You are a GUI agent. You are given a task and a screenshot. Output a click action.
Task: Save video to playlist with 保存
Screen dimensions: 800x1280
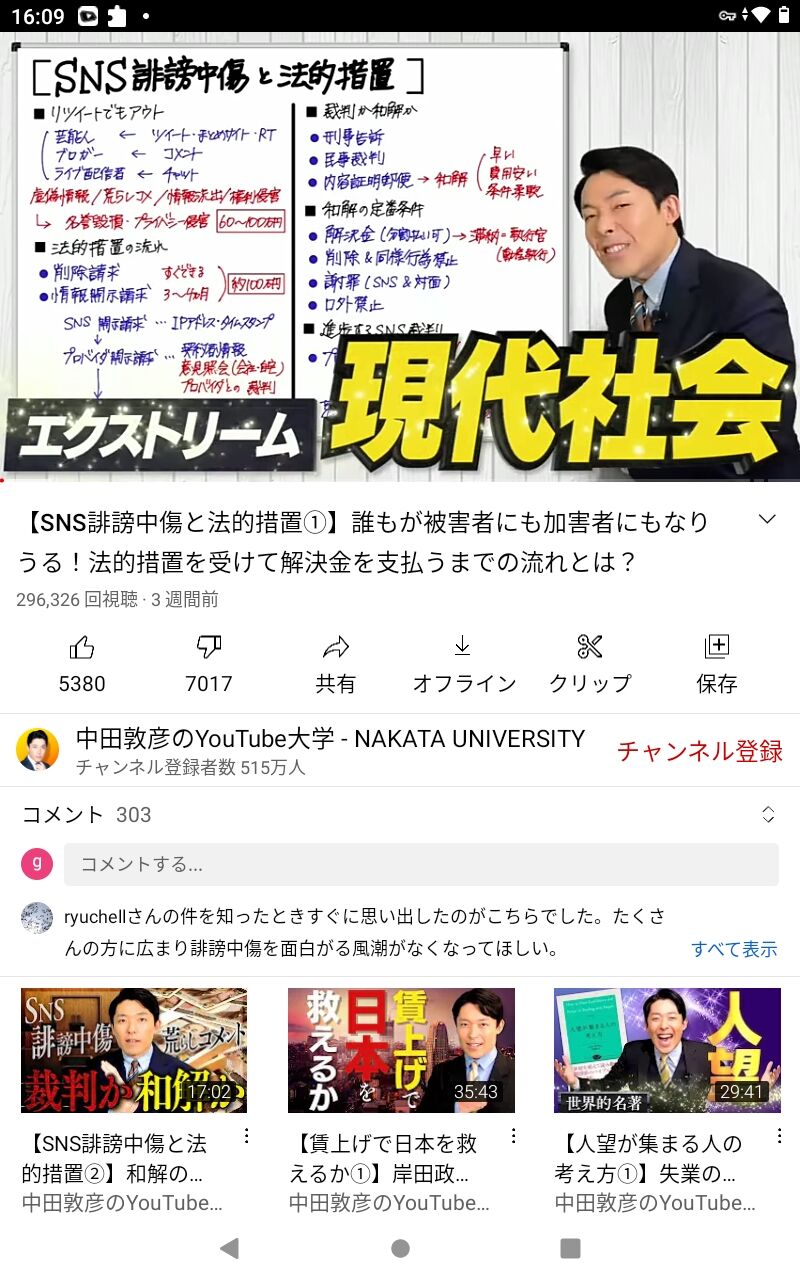click(x=717, y=665)
